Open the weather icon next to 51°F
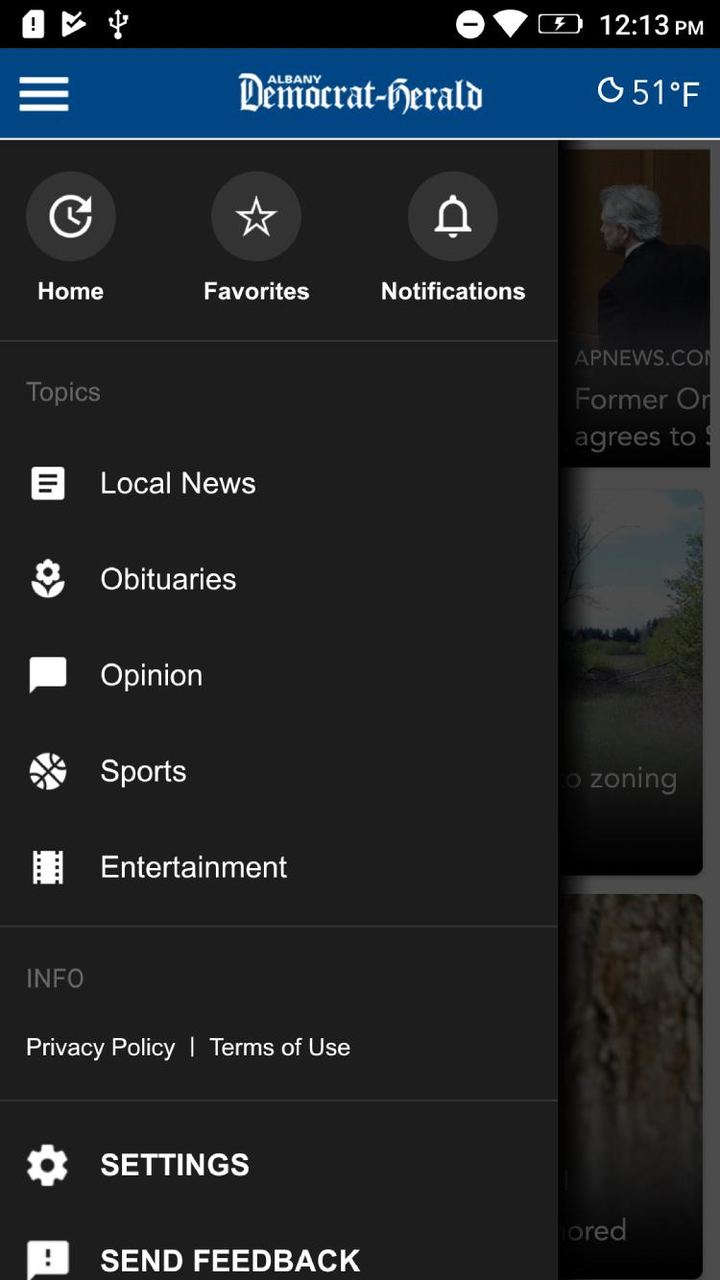The height and width of the screenshot is (1280, 720). pos(610,90)
